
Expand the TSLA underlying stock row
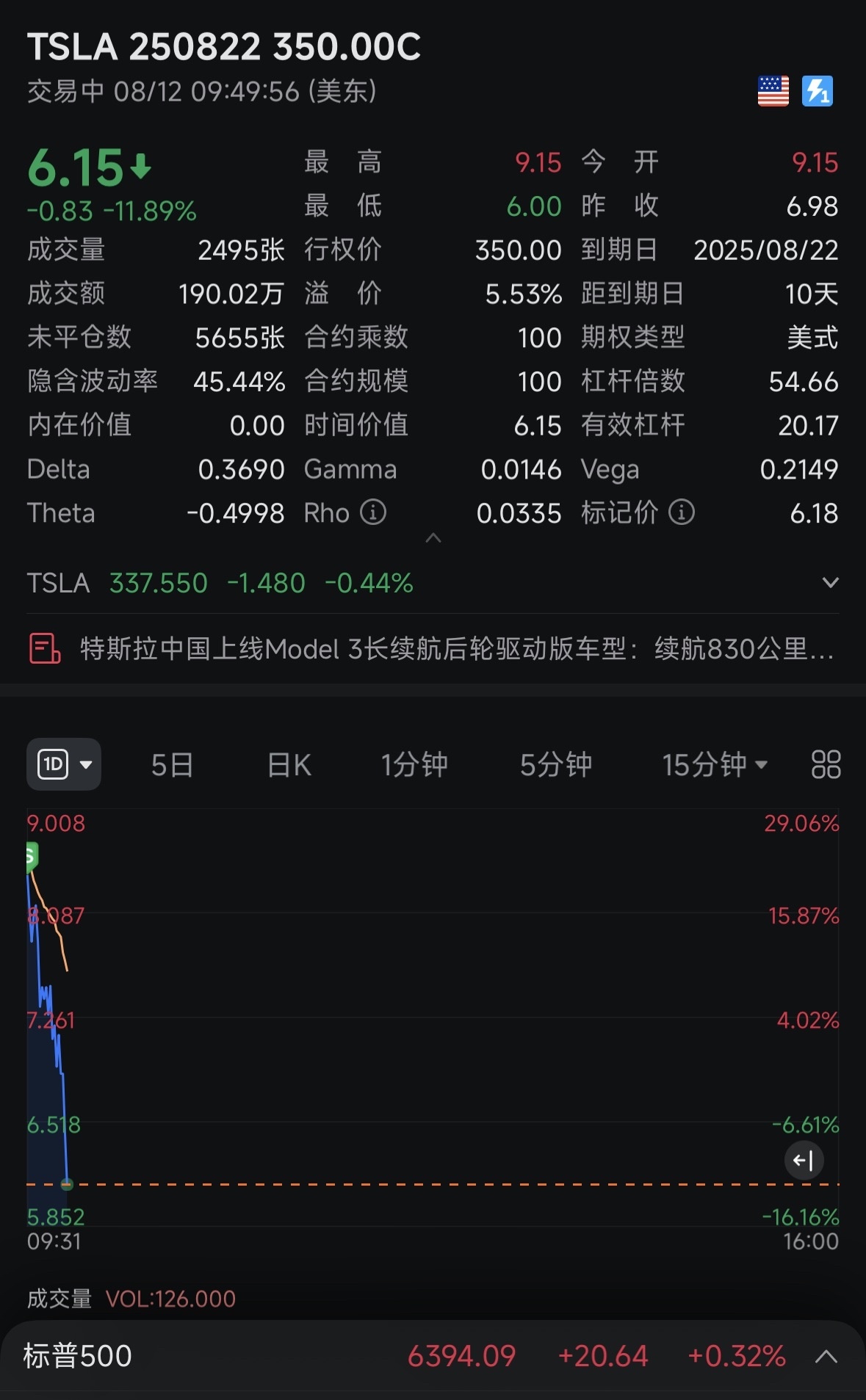[x=830, y=583]
